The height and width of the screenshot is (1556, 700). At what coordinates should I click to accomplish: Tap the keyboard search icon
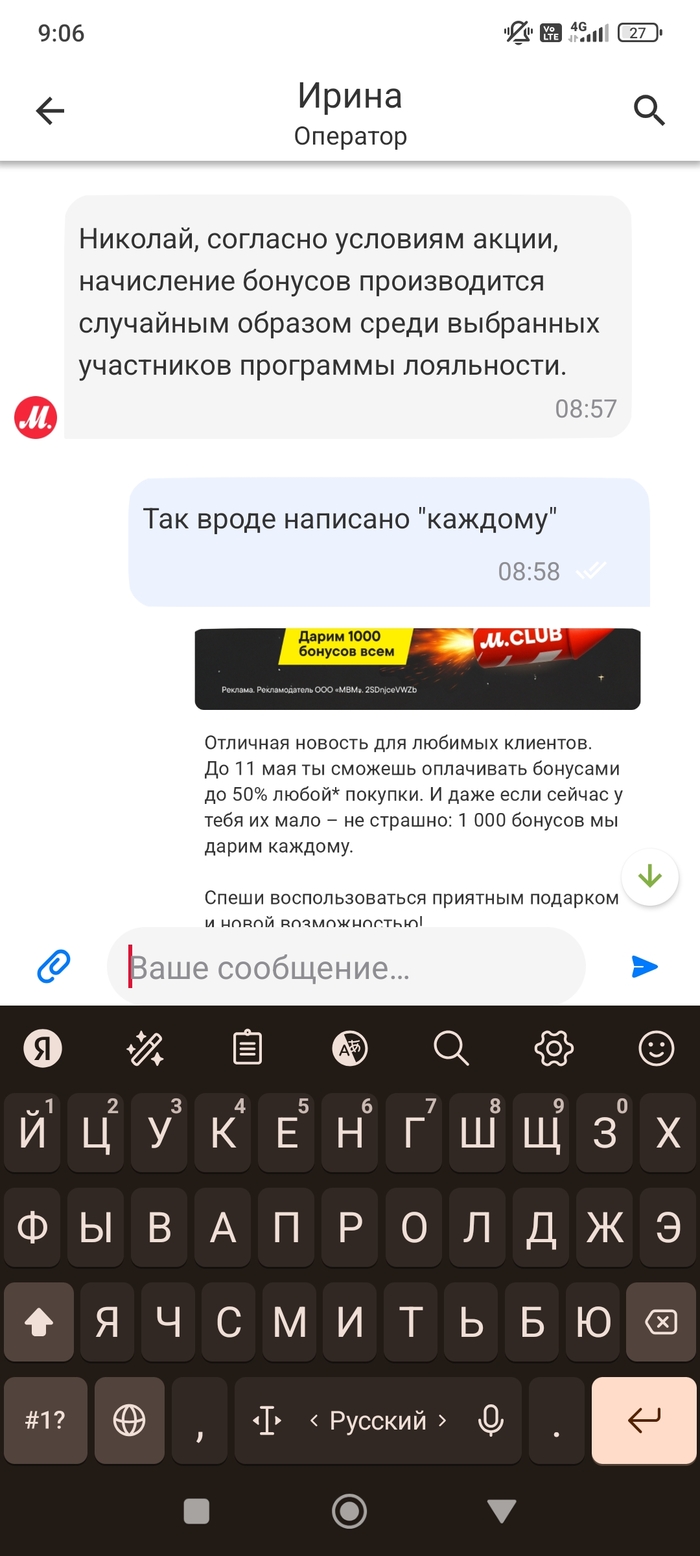coord(451,1048)
